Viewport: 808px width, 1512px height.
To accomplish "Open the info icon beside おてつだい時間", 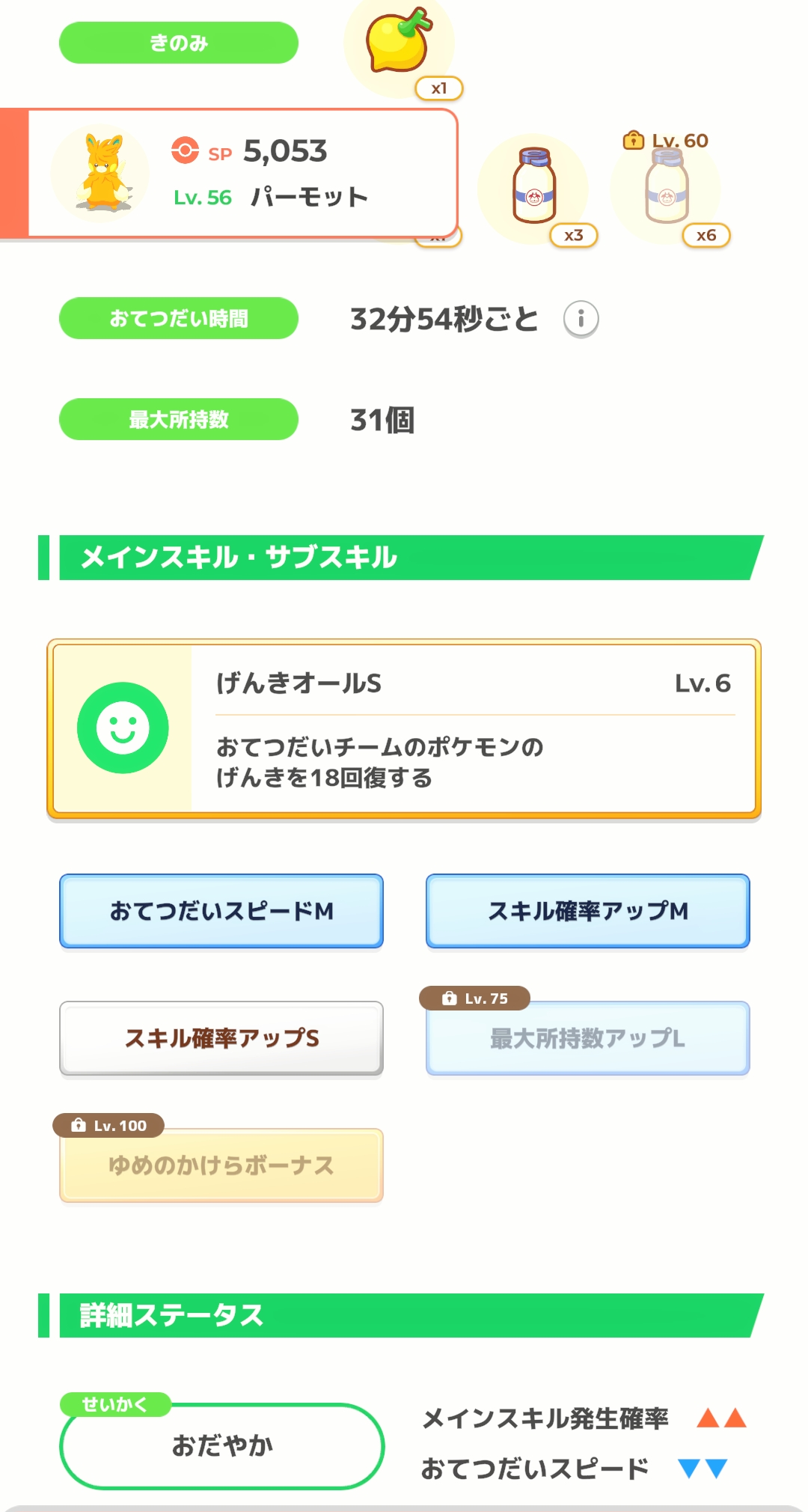I will (x=581, y=320).
